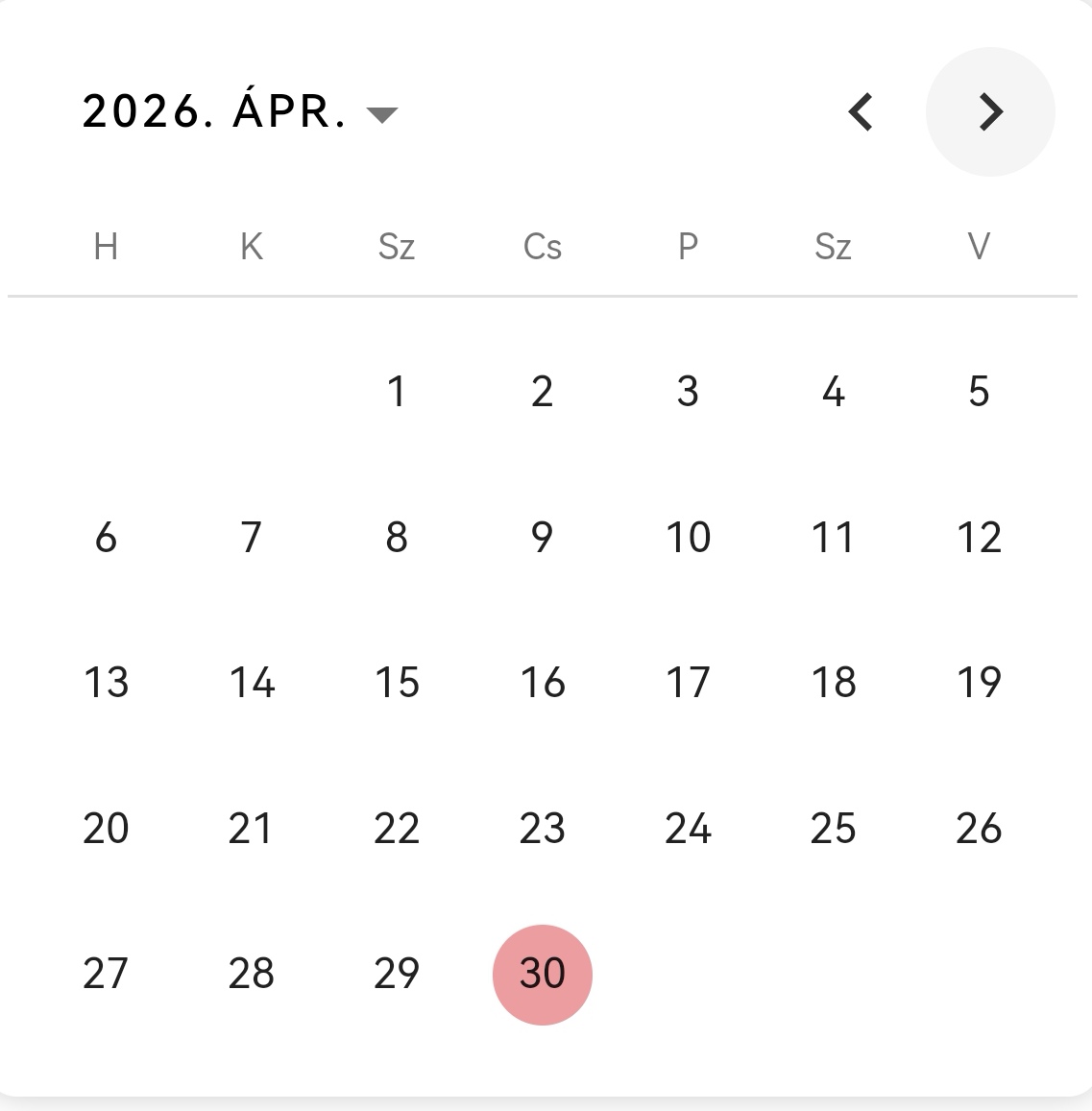Open the 2026. ÁPR. month-year dropdown

pyautogui.click(x=240, y=112)
